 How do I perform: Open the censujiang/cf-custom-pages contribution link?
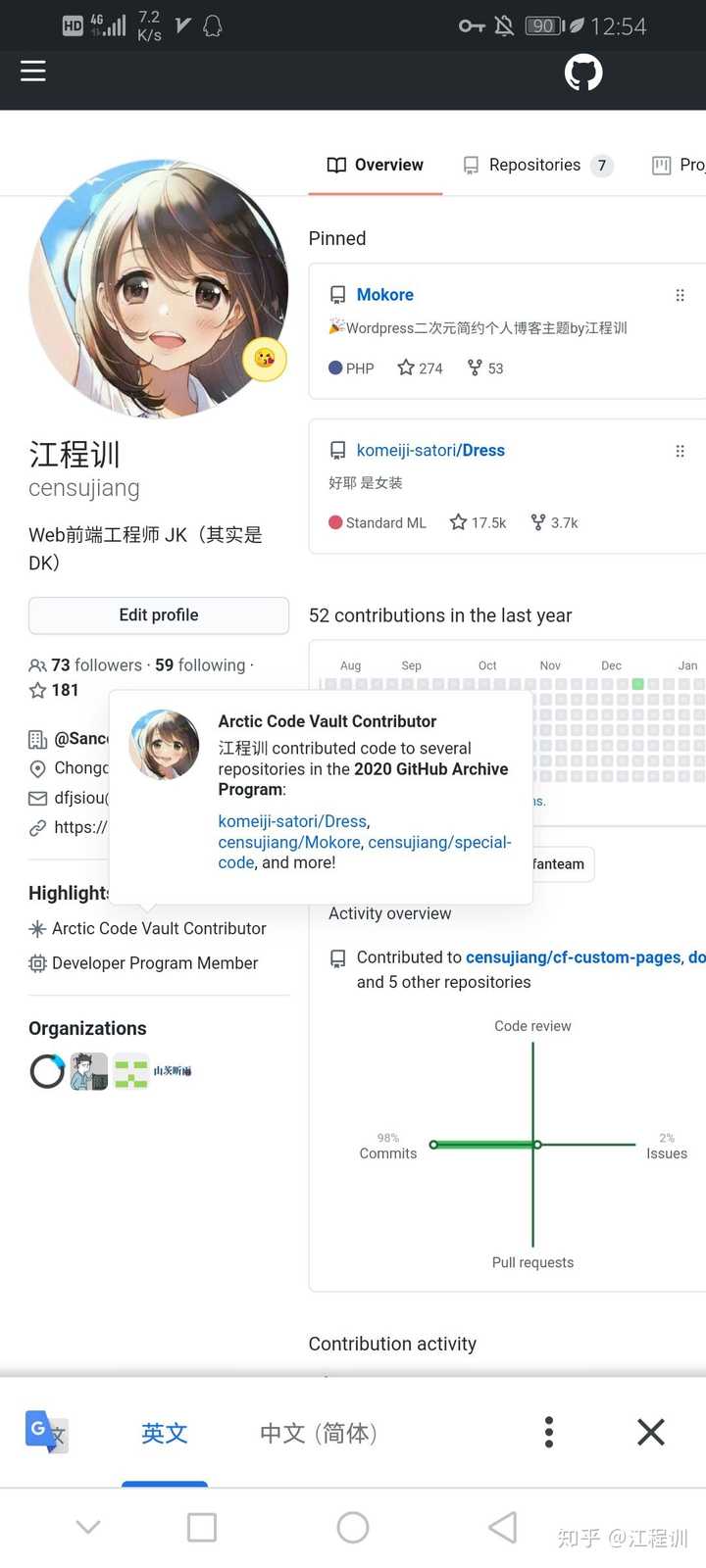[573, 956]
